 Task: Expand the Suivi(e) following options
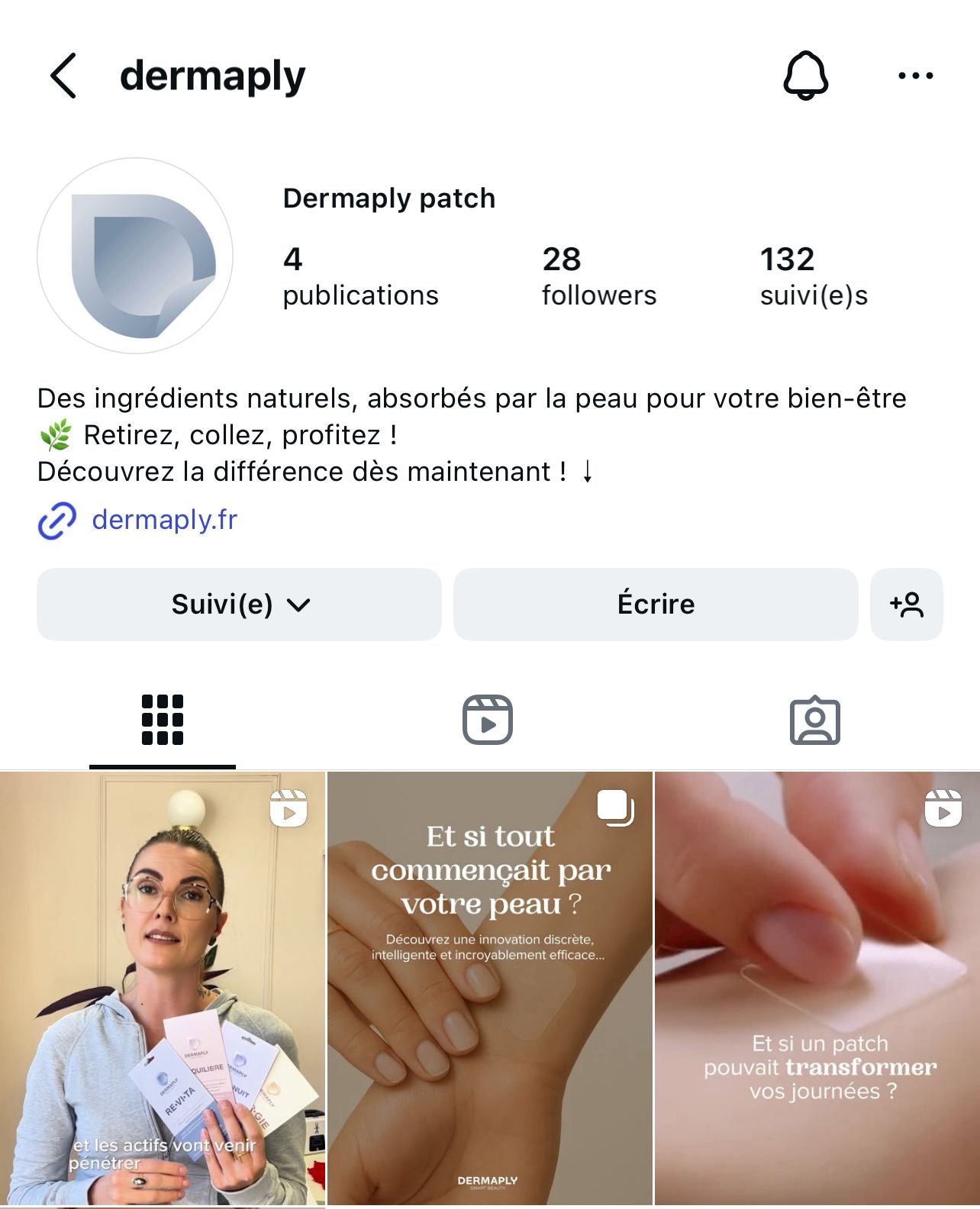click(x=239, y=604)
